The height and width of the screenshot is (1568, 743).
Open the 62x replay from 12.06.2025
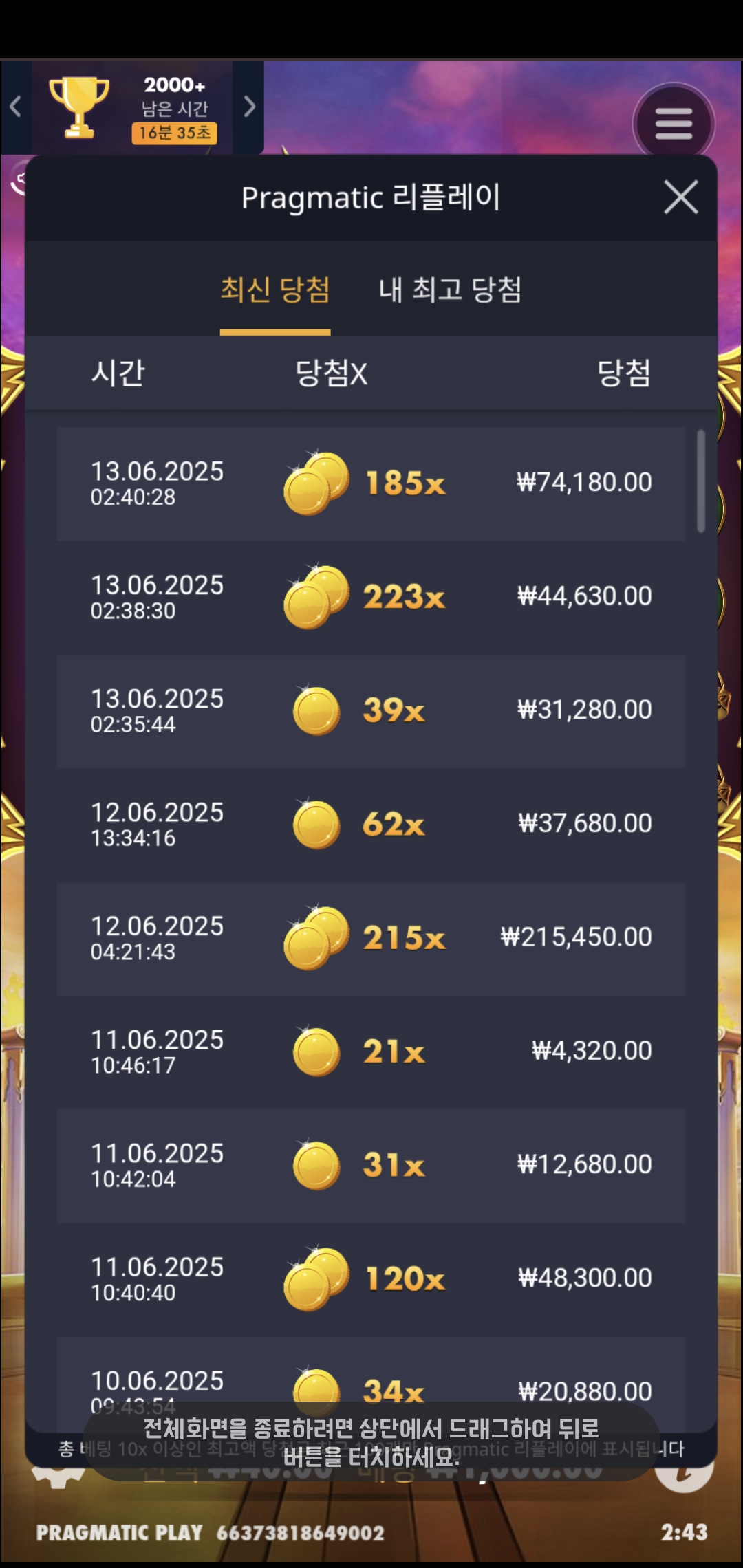click(x=371, y=824)
